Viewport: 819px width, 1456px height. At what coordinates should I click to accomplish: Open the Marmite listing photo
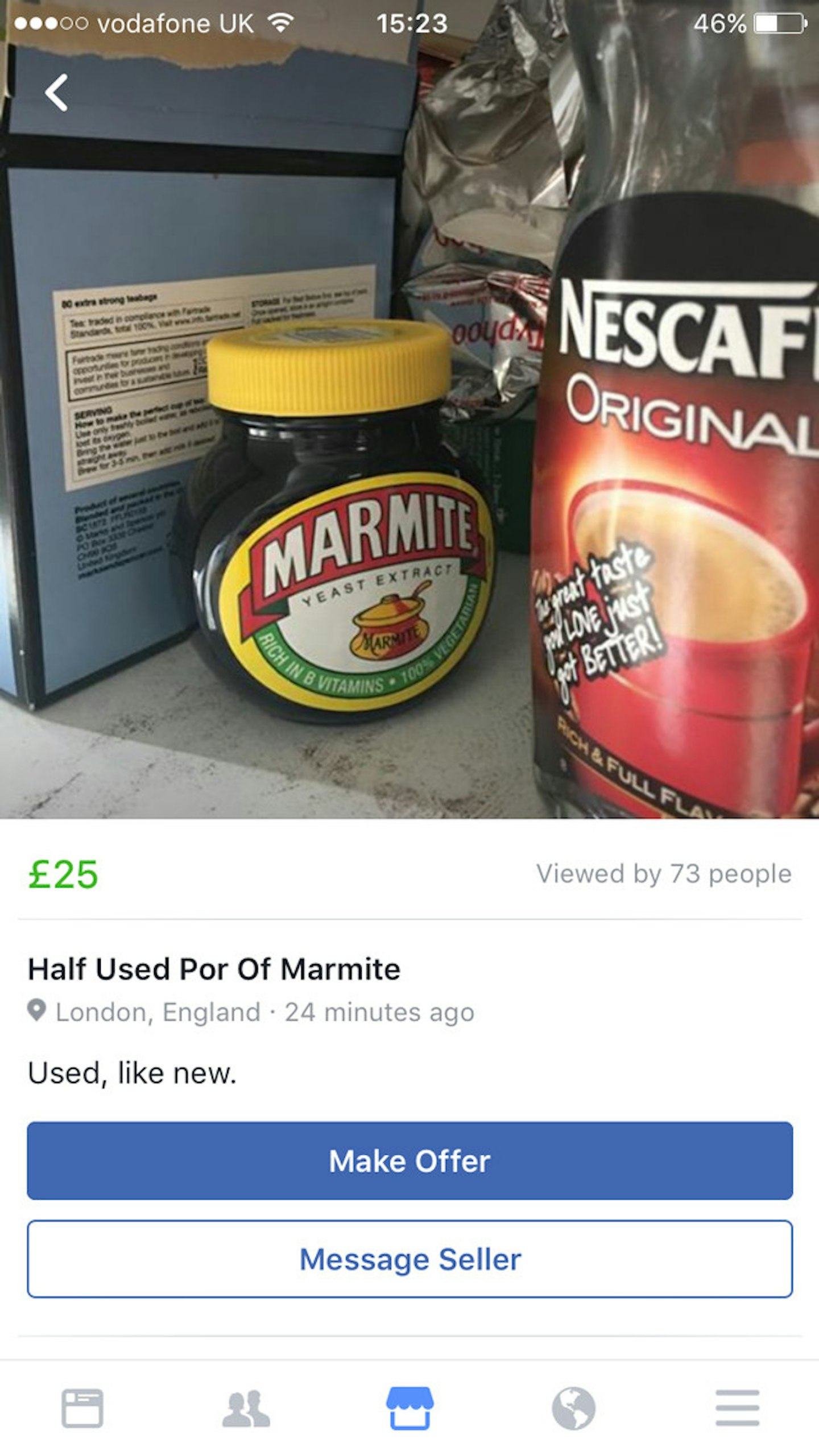pos(409,409)
